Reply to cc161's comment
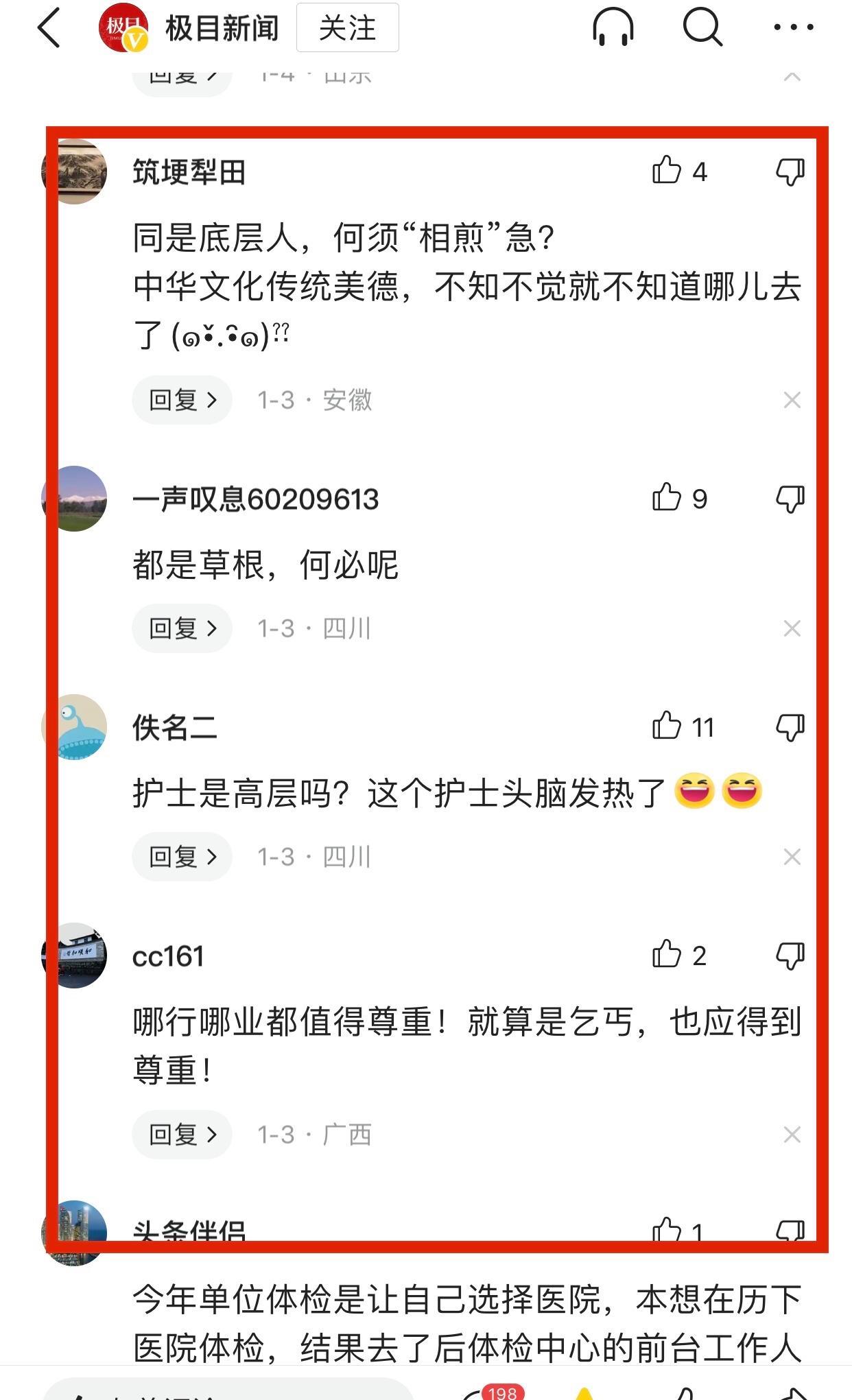 click(182, 1135)
